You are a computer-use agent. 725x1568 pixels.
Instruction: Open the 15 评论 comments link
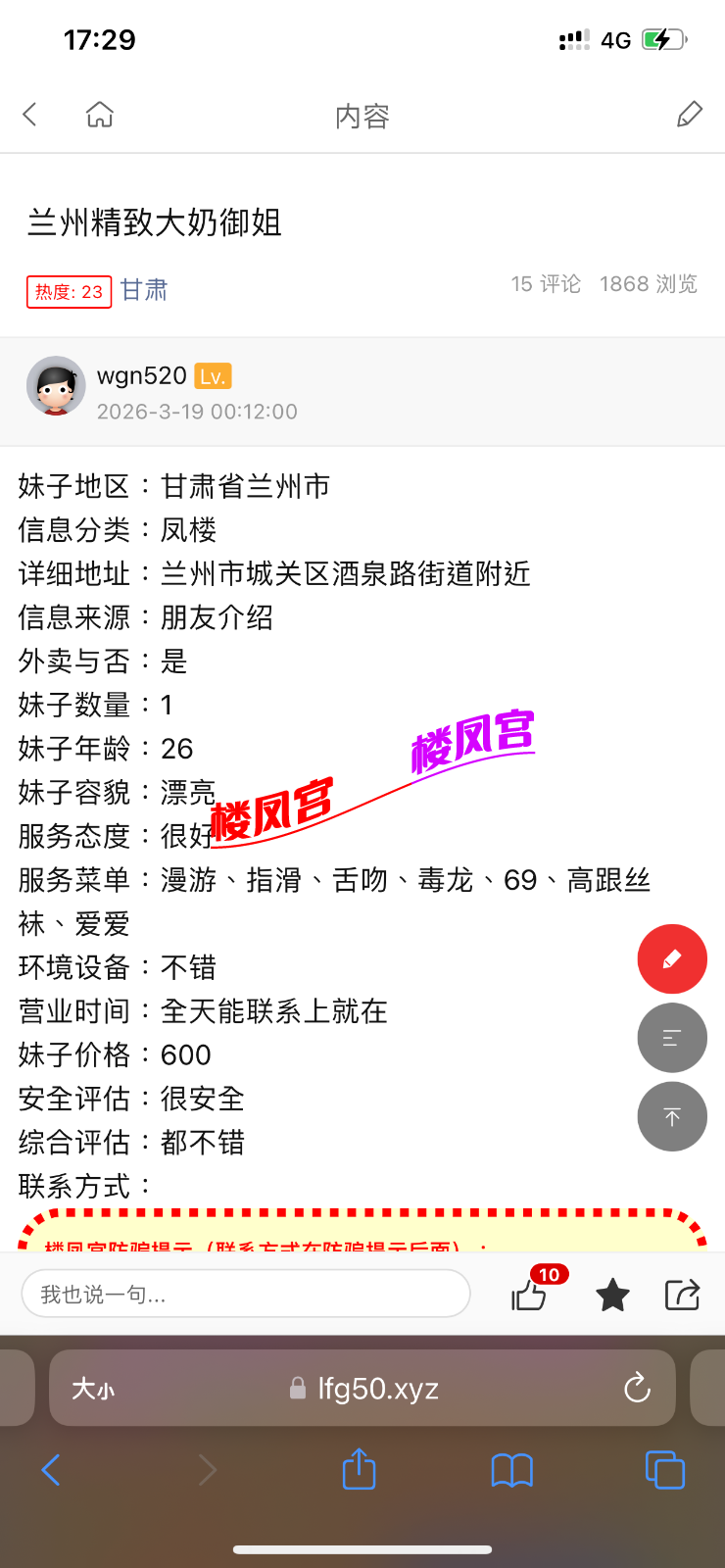(x=546, y=284)
